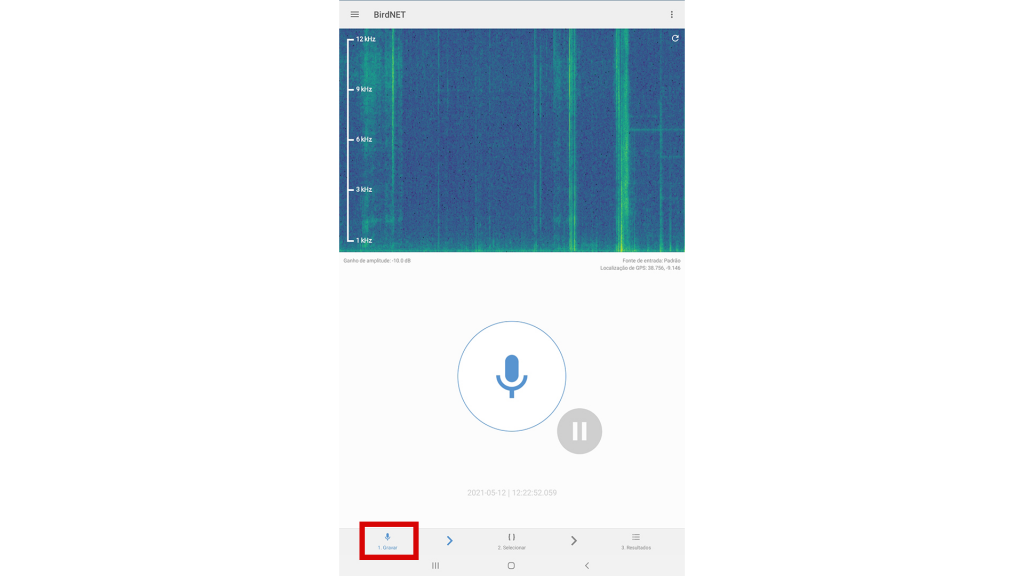Open the overflow menu
Screen dimensions: 1024x576
click(x=671, y=15)
